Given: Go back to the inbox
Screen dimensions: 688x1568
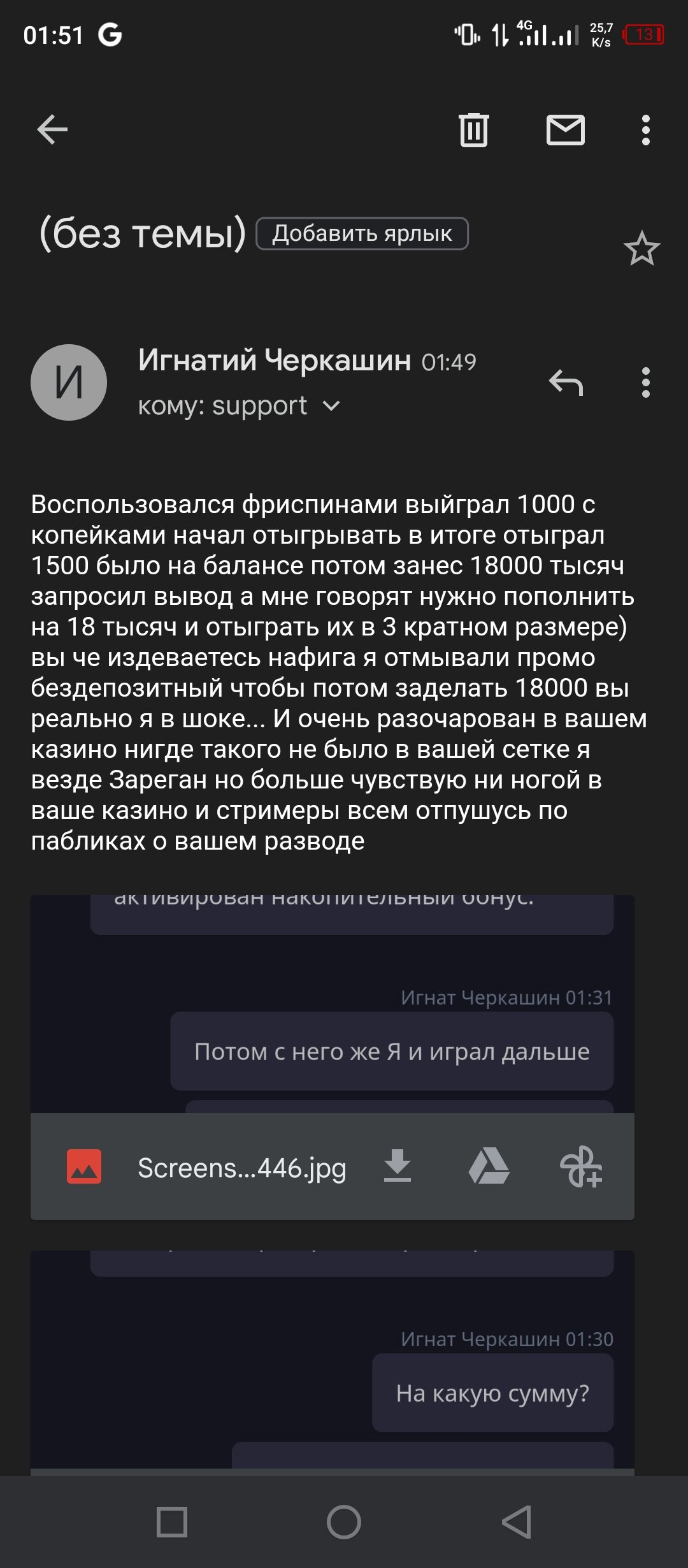Looking at the screenshot, I should point(52,130).
